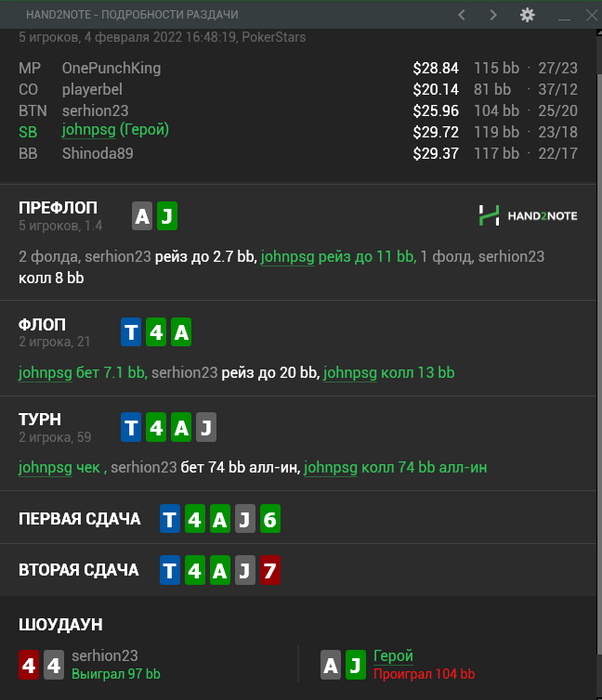Go to the next hand arrow
This screenshot has width=602, height=700.
coord(493,15)
